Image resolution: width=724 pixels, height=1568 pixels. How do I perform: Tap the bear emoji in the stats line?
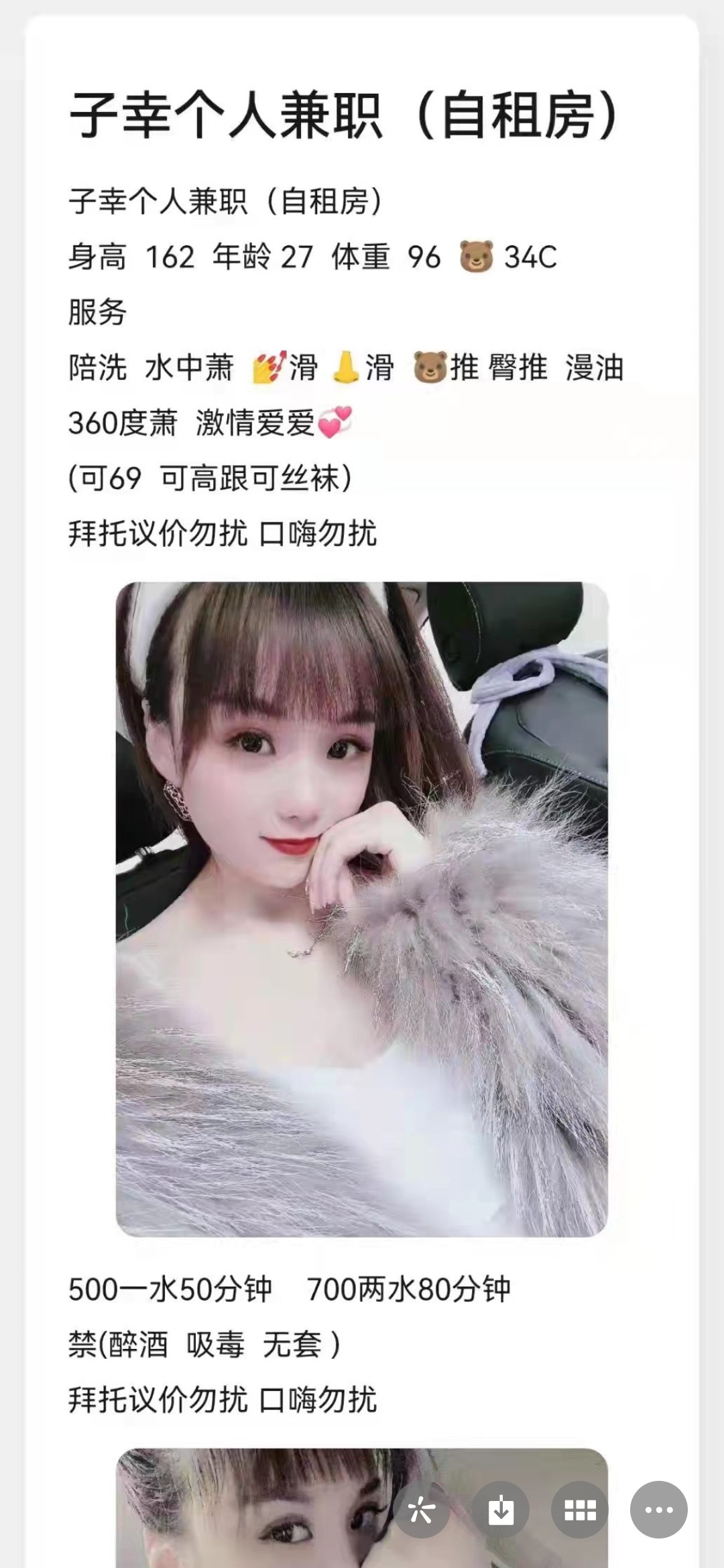tap(476, 256)
